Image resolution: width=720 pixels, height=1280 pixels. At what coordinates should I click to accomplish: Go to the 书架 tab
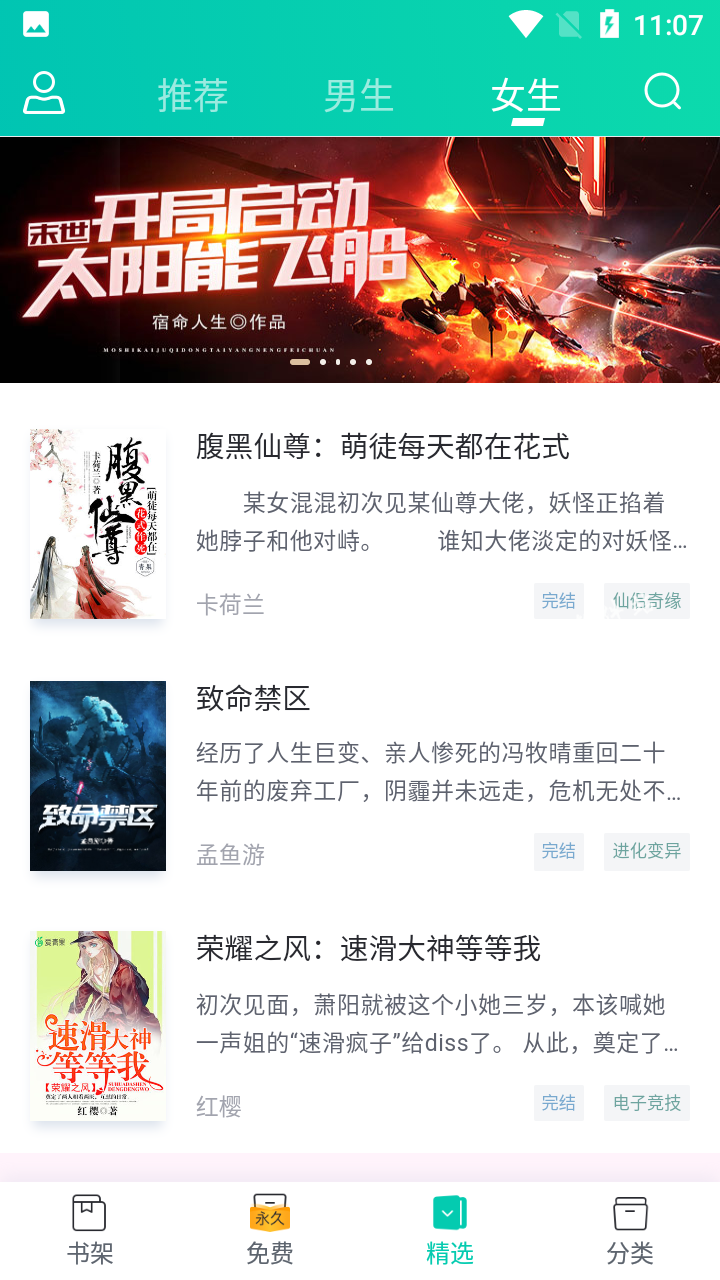[90, 1230]
